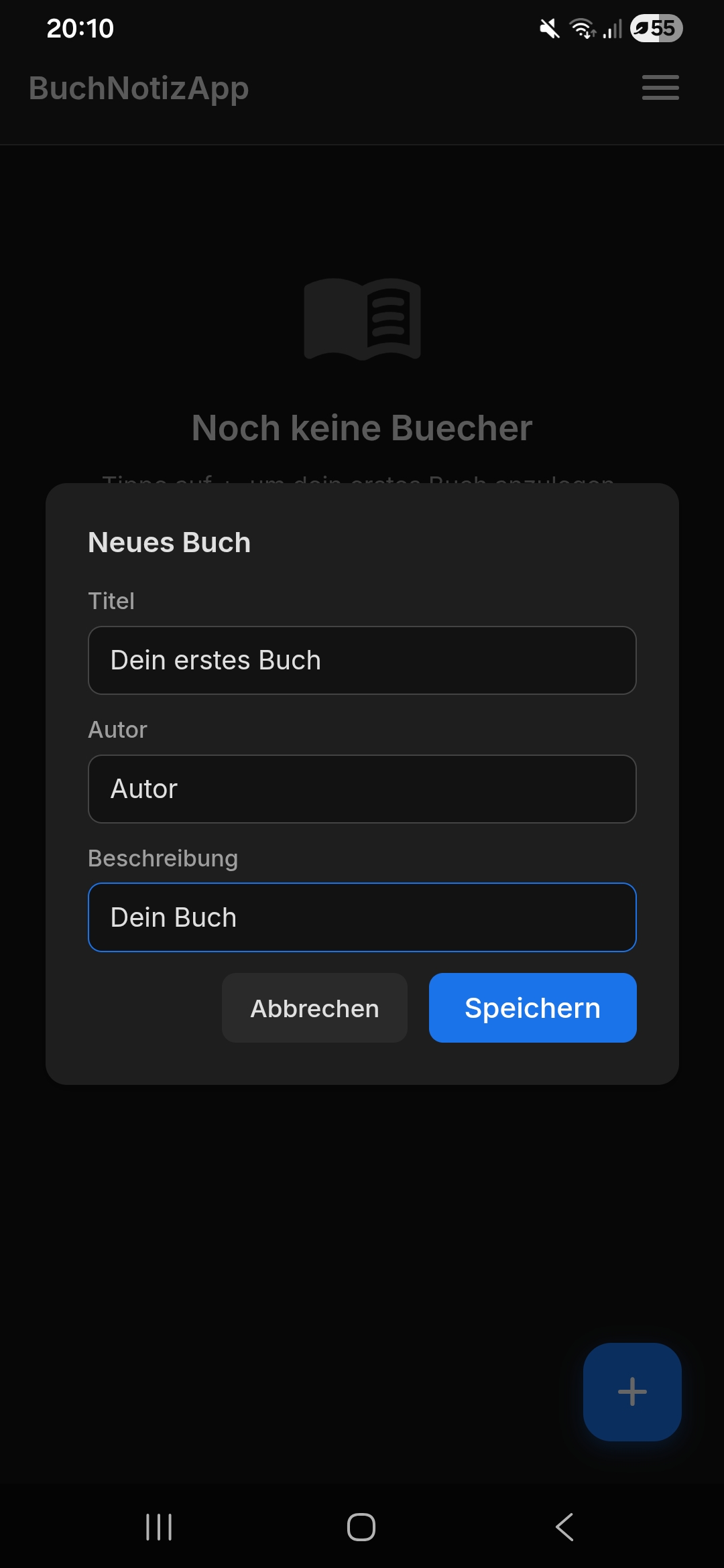Image resolution: width=724 pixels, height=1568 pixels.
Task: Select the Beschreibung input field
Action: coord(362,917)
